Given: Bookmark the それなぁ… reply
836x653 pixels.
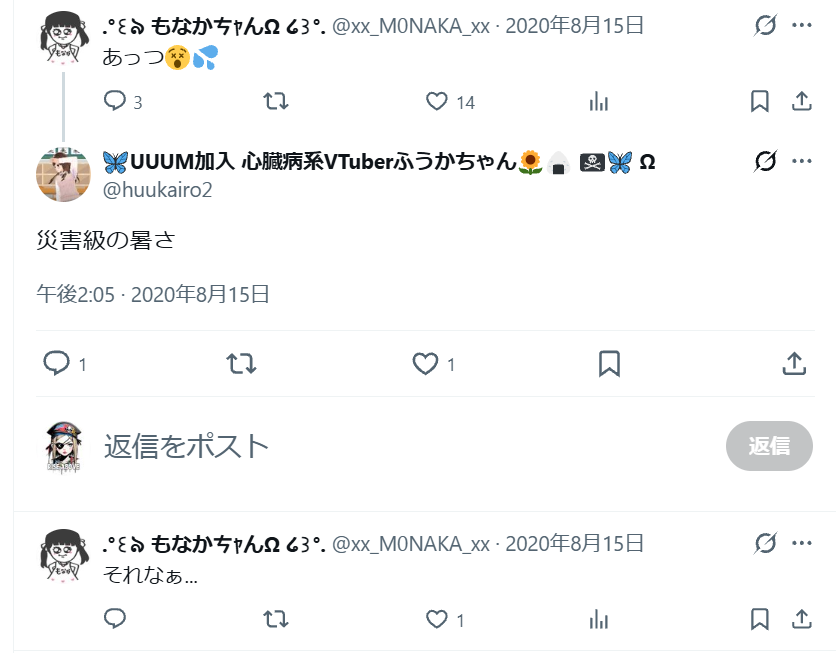Looking at the screenshot, I should 759,619.
